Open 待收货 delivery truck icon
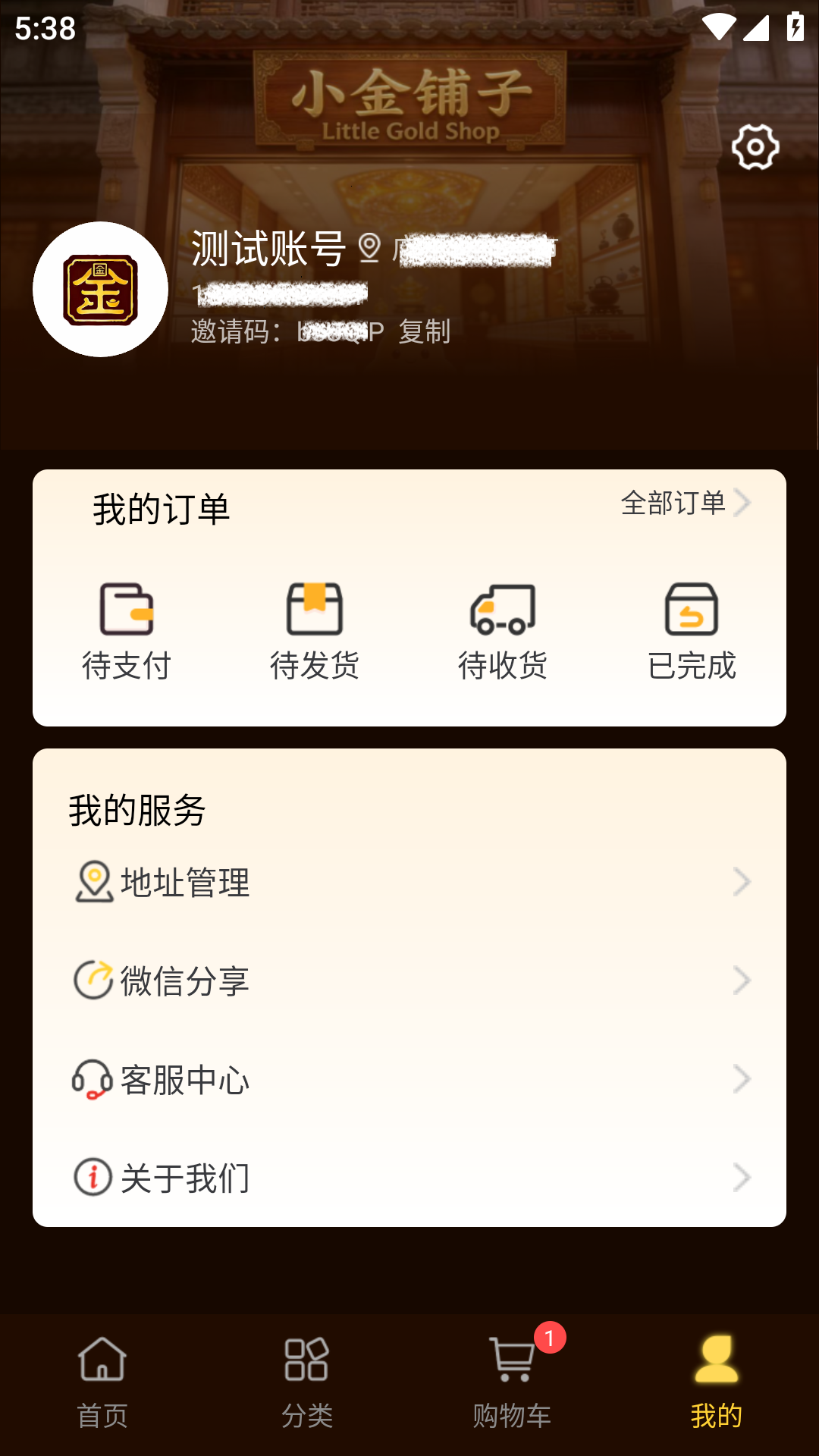Viewport: 819px width, 1456px height. 502,607
